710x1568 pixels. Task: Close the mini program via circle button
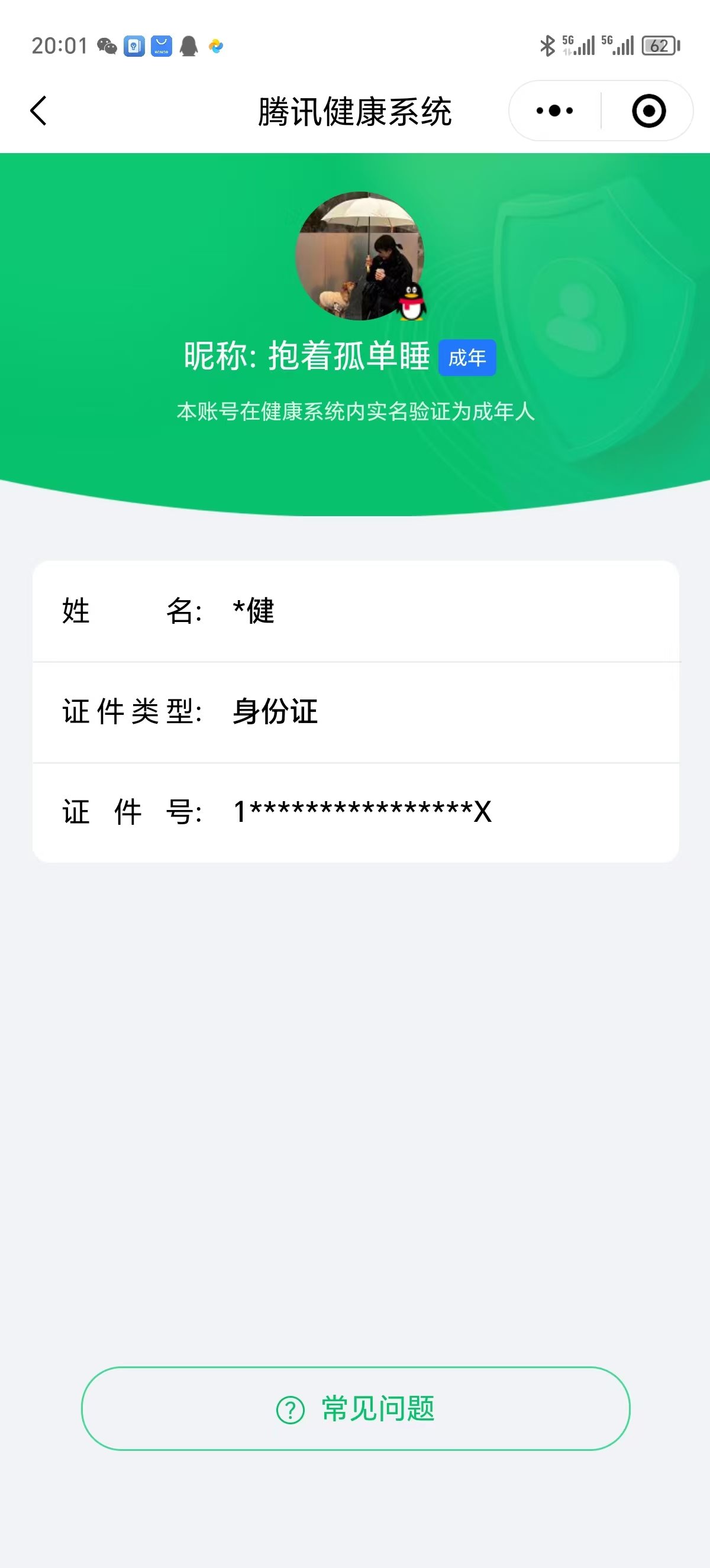tap(648, 111)
